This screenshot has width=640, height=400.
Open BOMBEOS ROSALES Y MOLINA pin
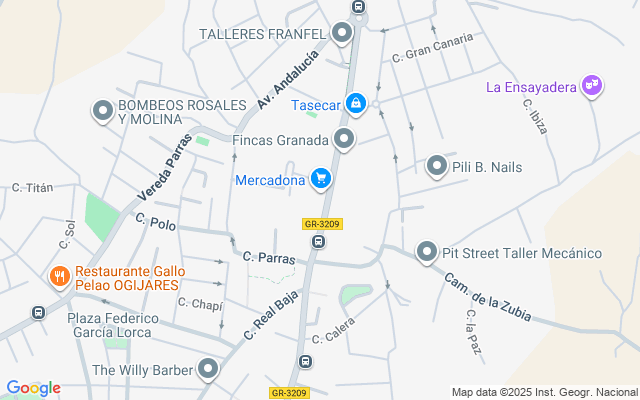pos(103,111)
